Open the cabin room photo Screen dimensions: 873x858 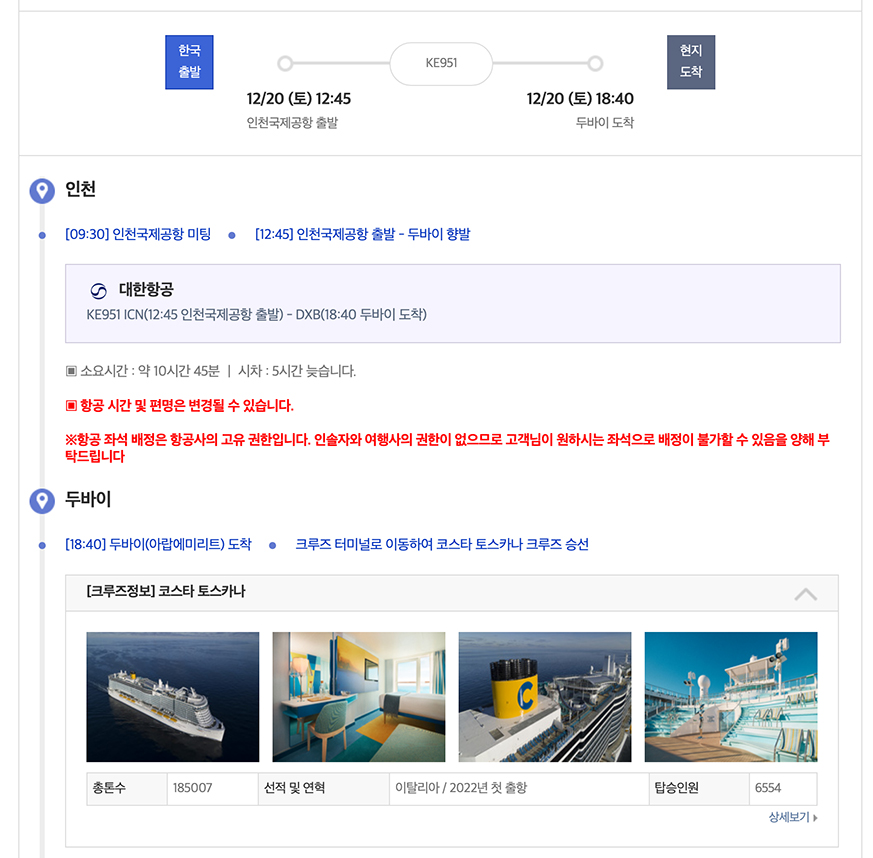click(x=358, y=696)
